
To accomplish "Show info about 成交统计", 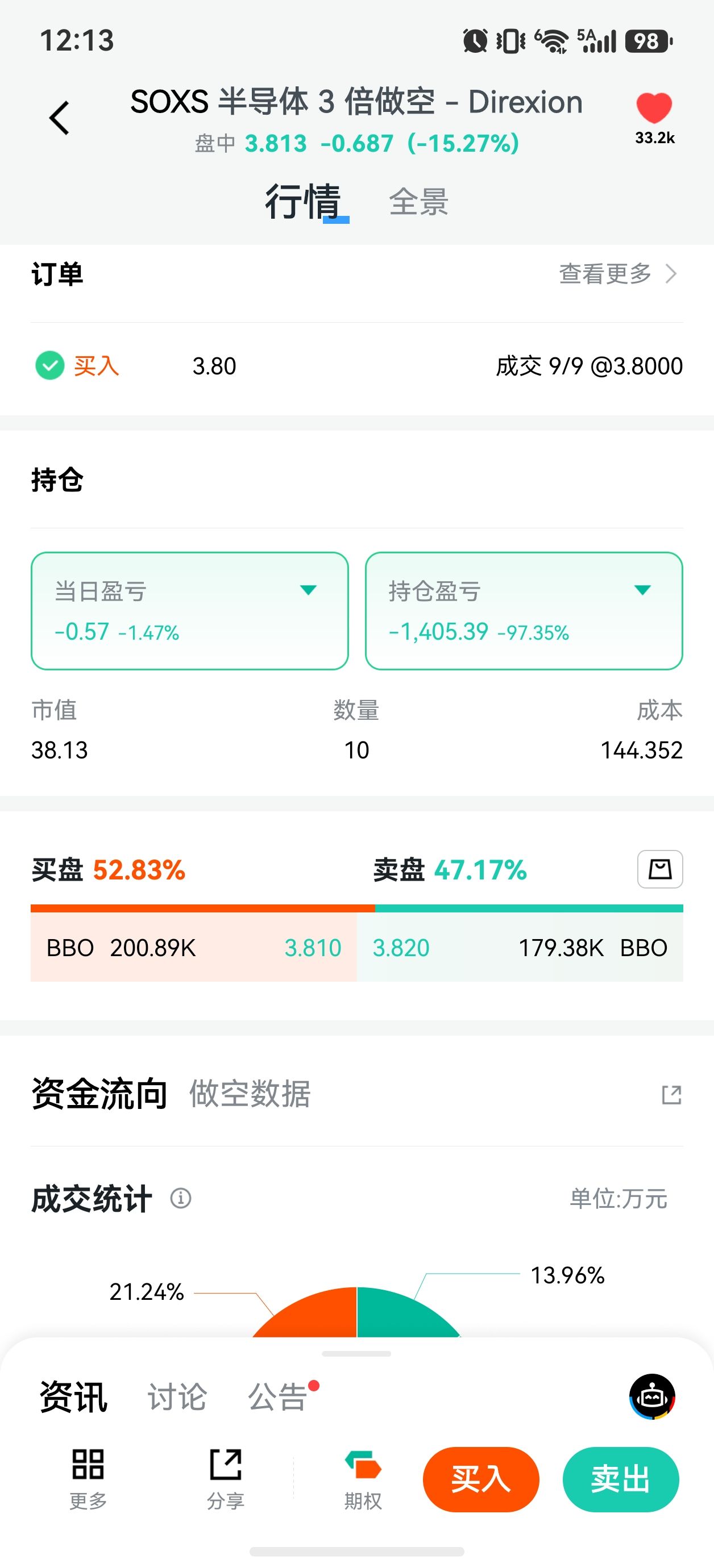I will pos(180,1199).
